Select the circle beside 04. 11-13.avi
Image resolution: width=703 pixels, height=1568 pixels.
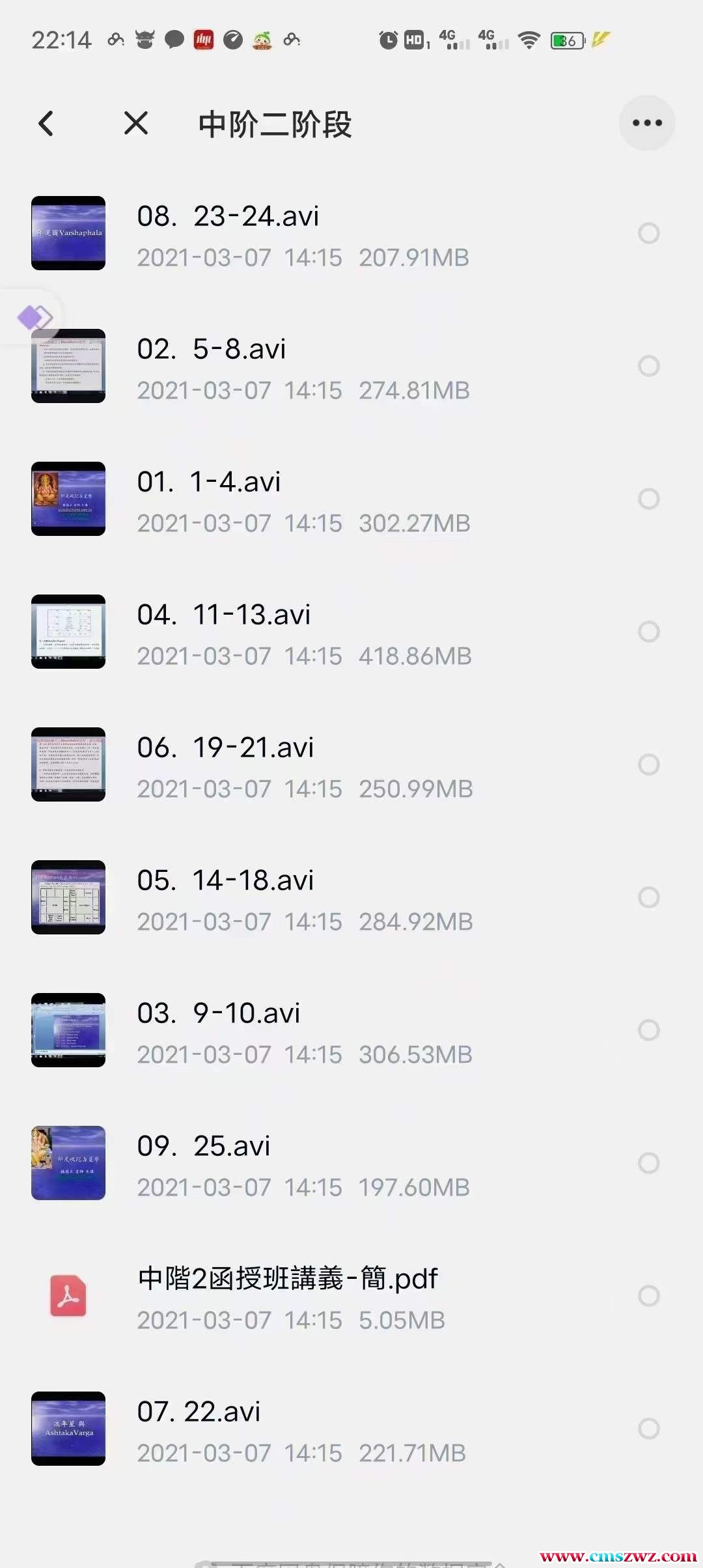point(648,632)
